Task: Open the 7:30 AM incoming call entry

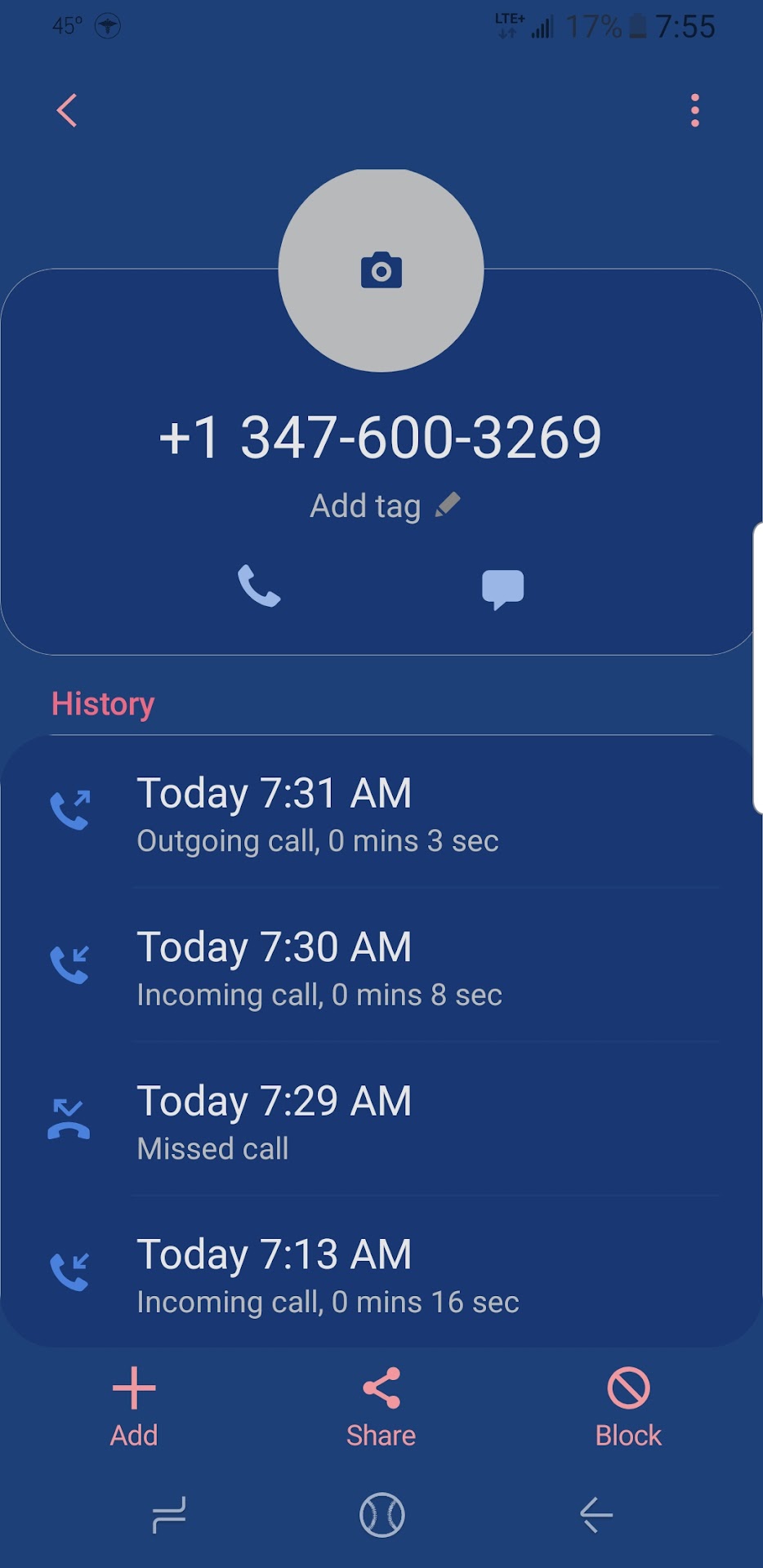Action: [381, 968]
